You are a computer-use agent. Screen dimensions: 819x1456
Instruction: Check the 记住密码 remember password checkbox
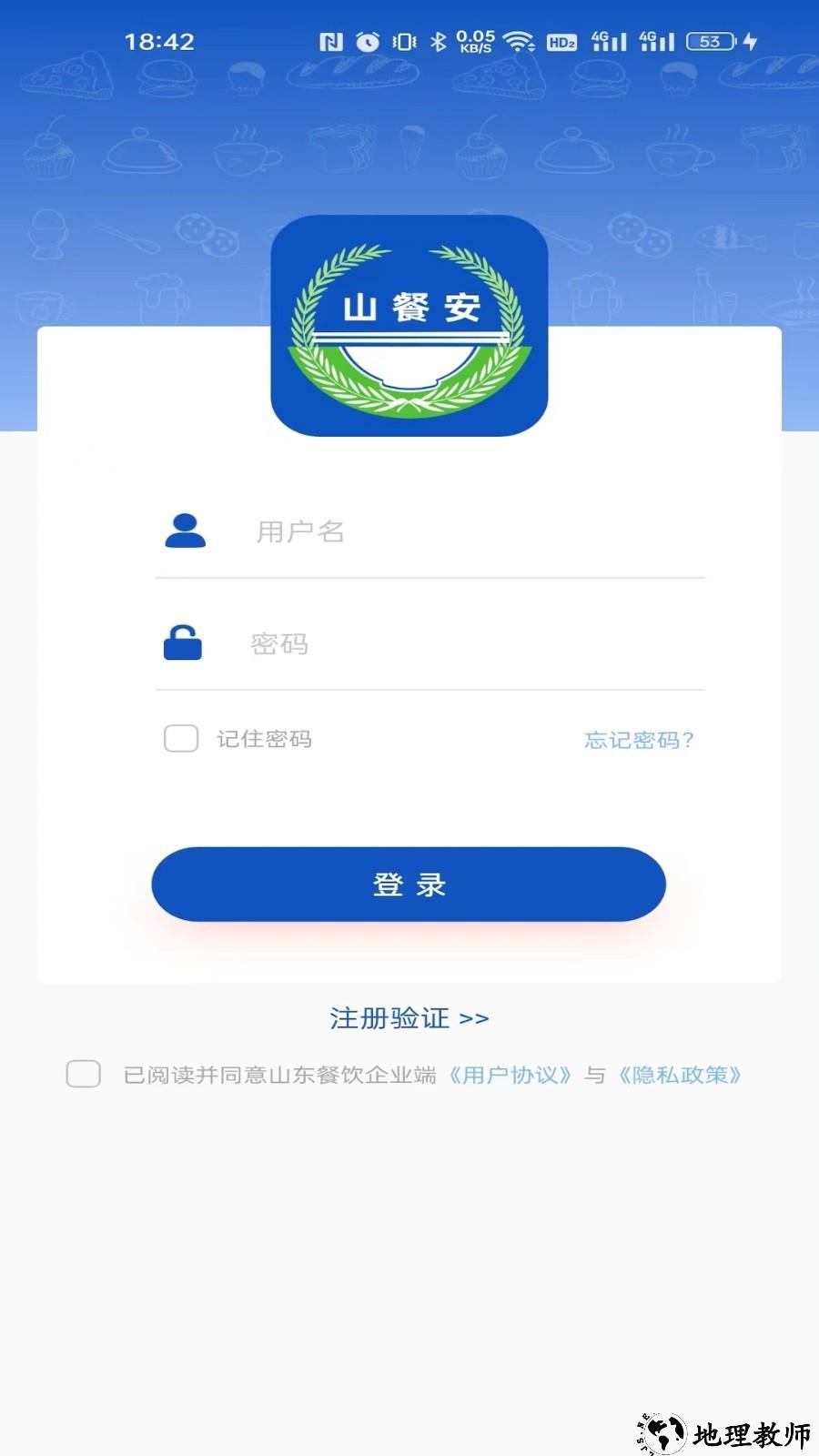click(x=181, y=739)
